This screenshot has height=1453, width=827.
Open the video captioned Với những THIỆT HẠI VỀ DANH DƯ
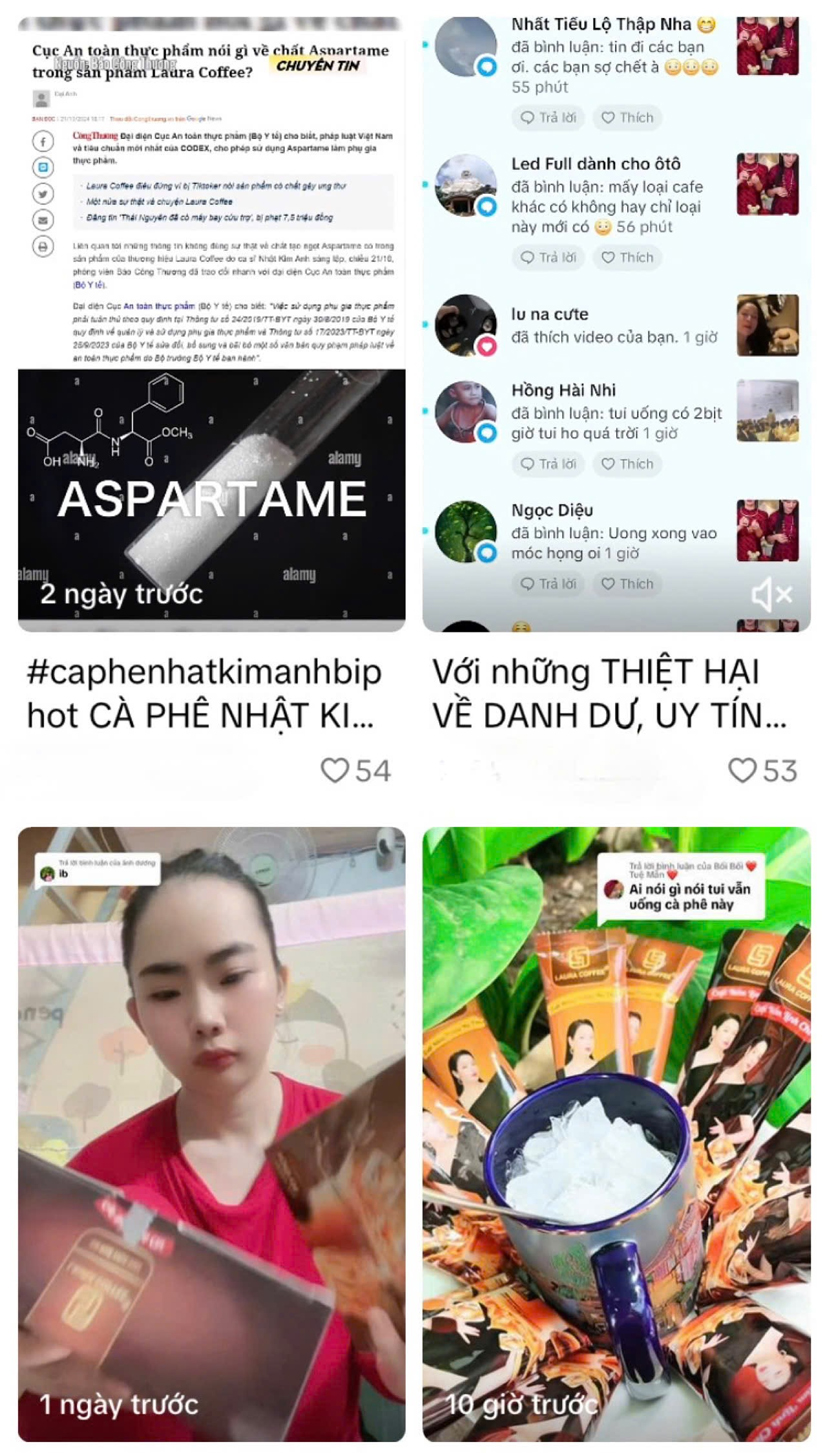click(616, 330)
